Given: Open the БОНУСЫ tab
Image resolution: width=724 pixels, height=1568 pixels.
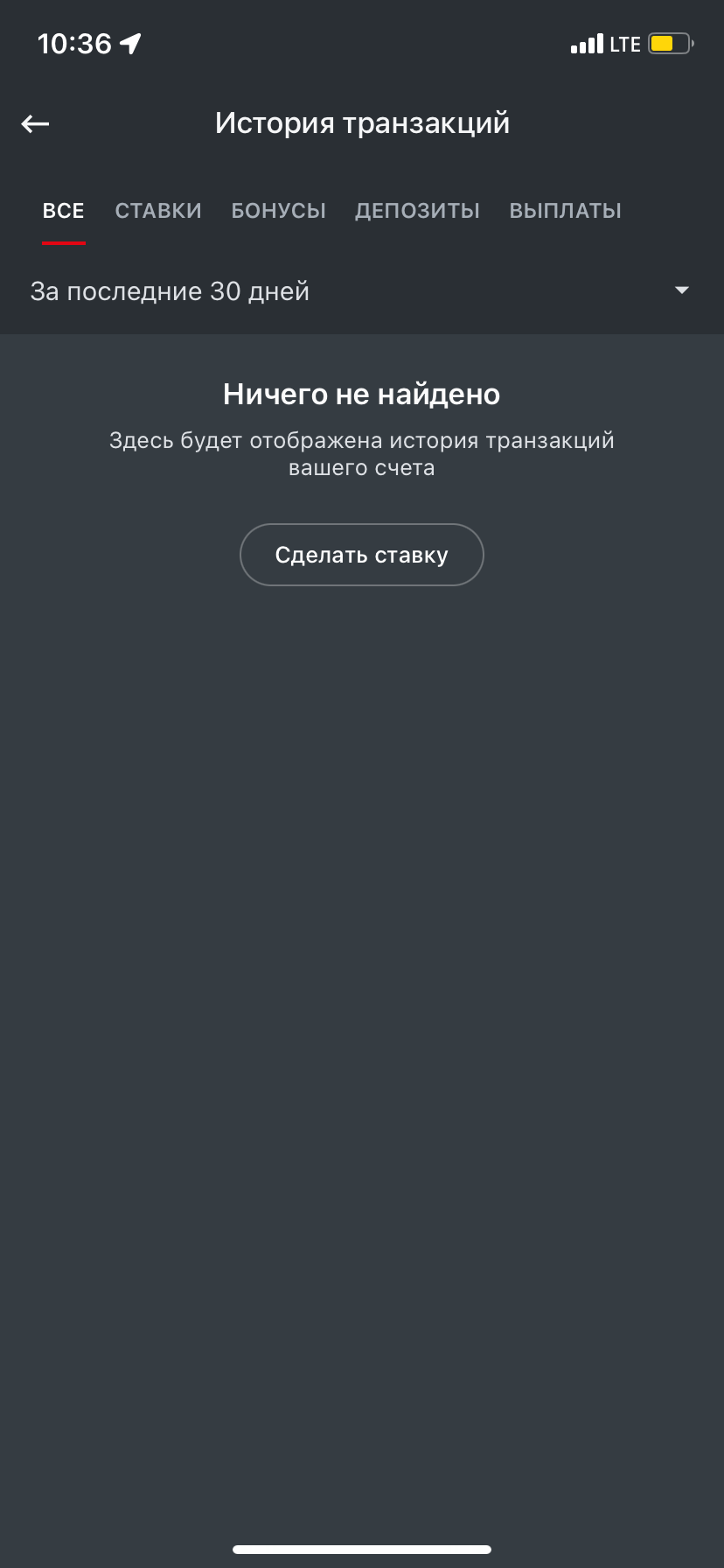Looking at the screenshot, I should click(278, 211).
